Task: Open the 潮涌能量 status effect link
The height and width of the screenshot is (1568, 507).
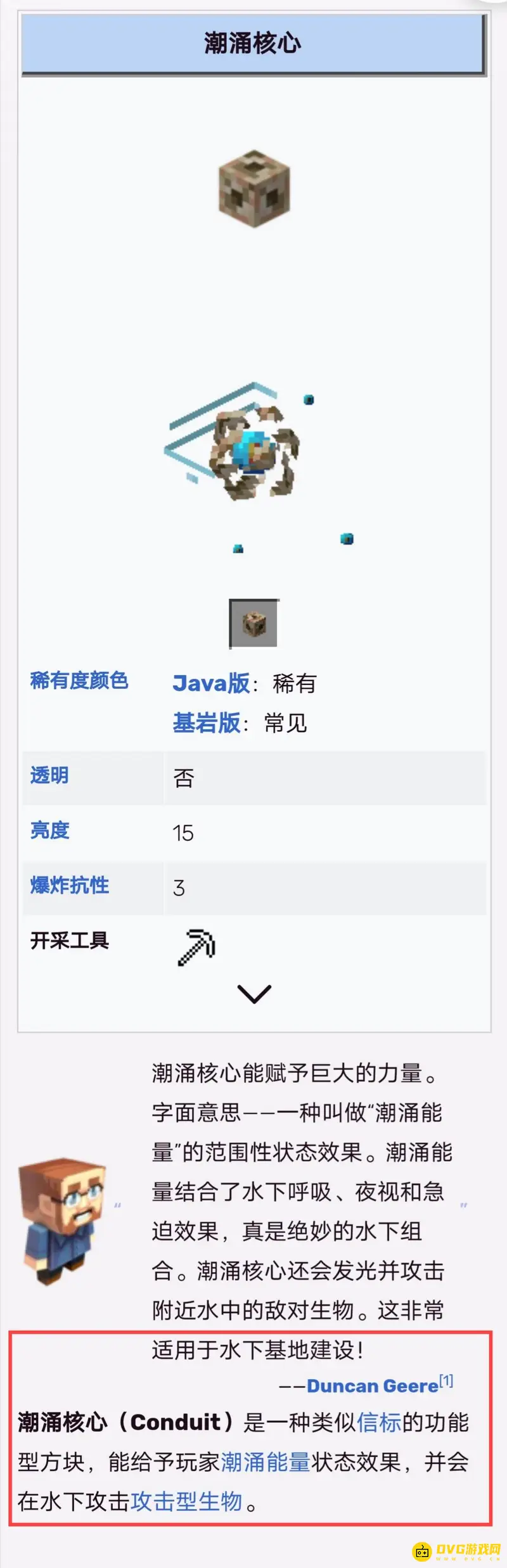Action: pyautogui.click(x=266, y=1462)
